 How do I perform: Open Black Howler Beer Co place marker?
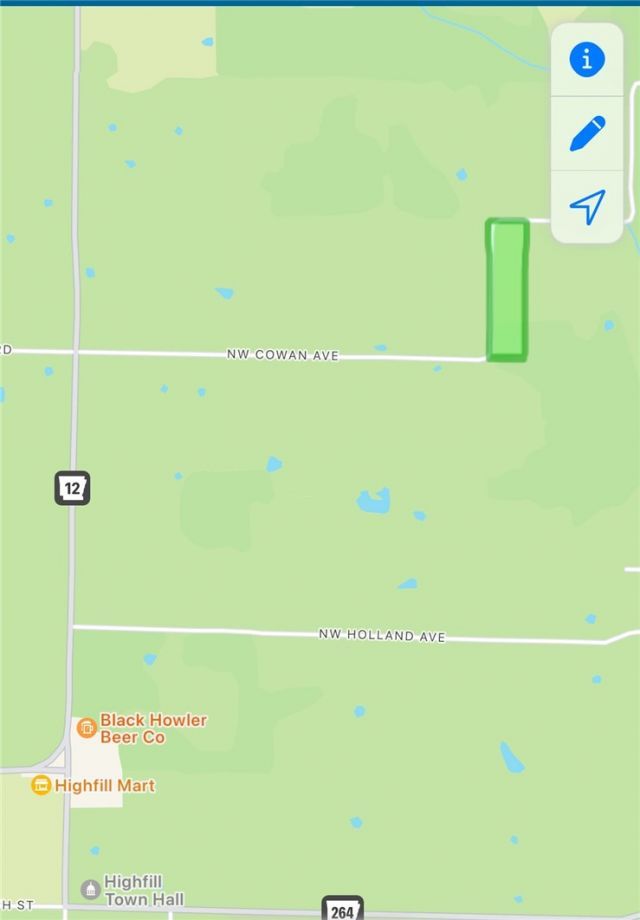(87, 728)
